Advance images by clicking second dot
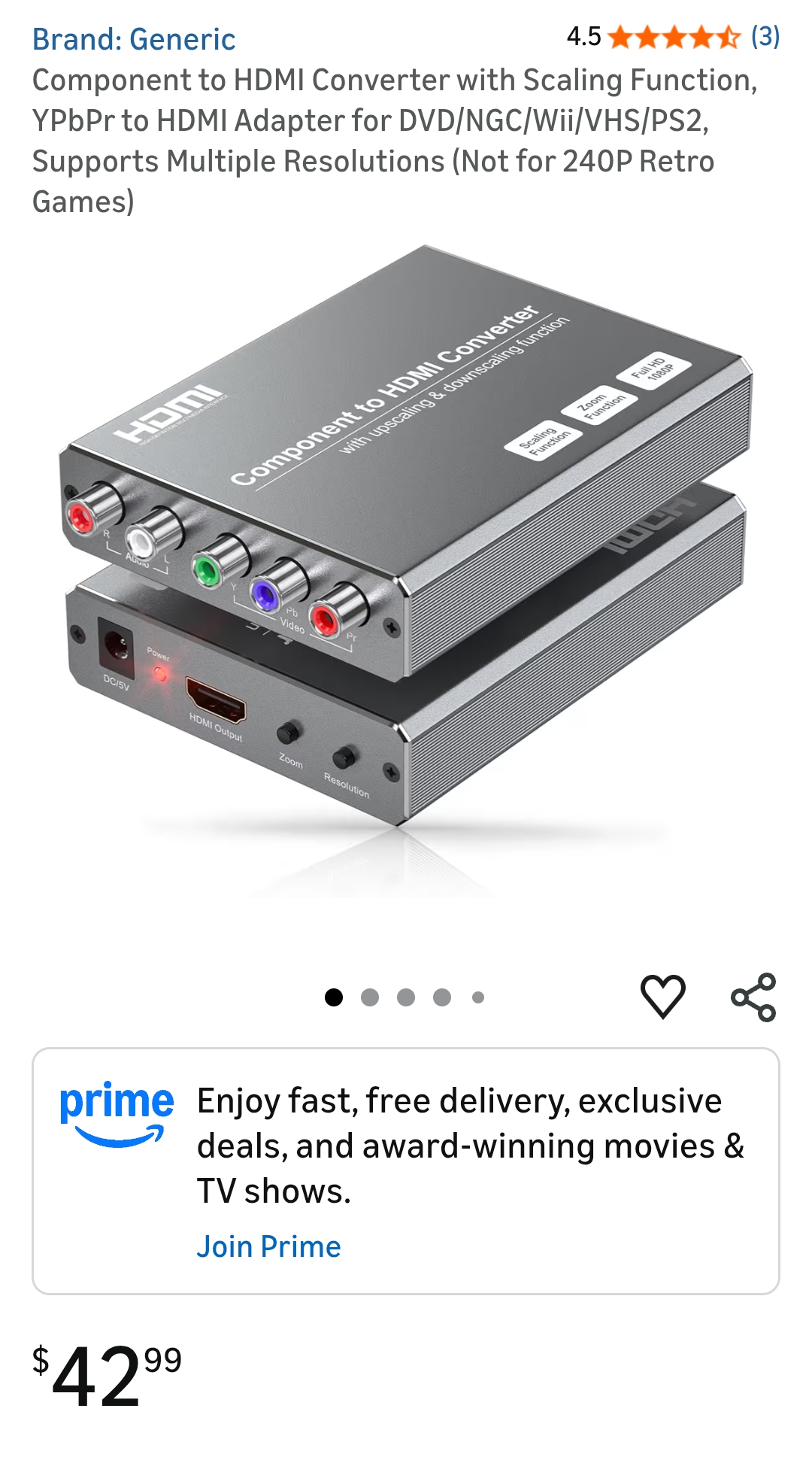The height and width of the screenshot is (1457, 812). coord(369,996)
